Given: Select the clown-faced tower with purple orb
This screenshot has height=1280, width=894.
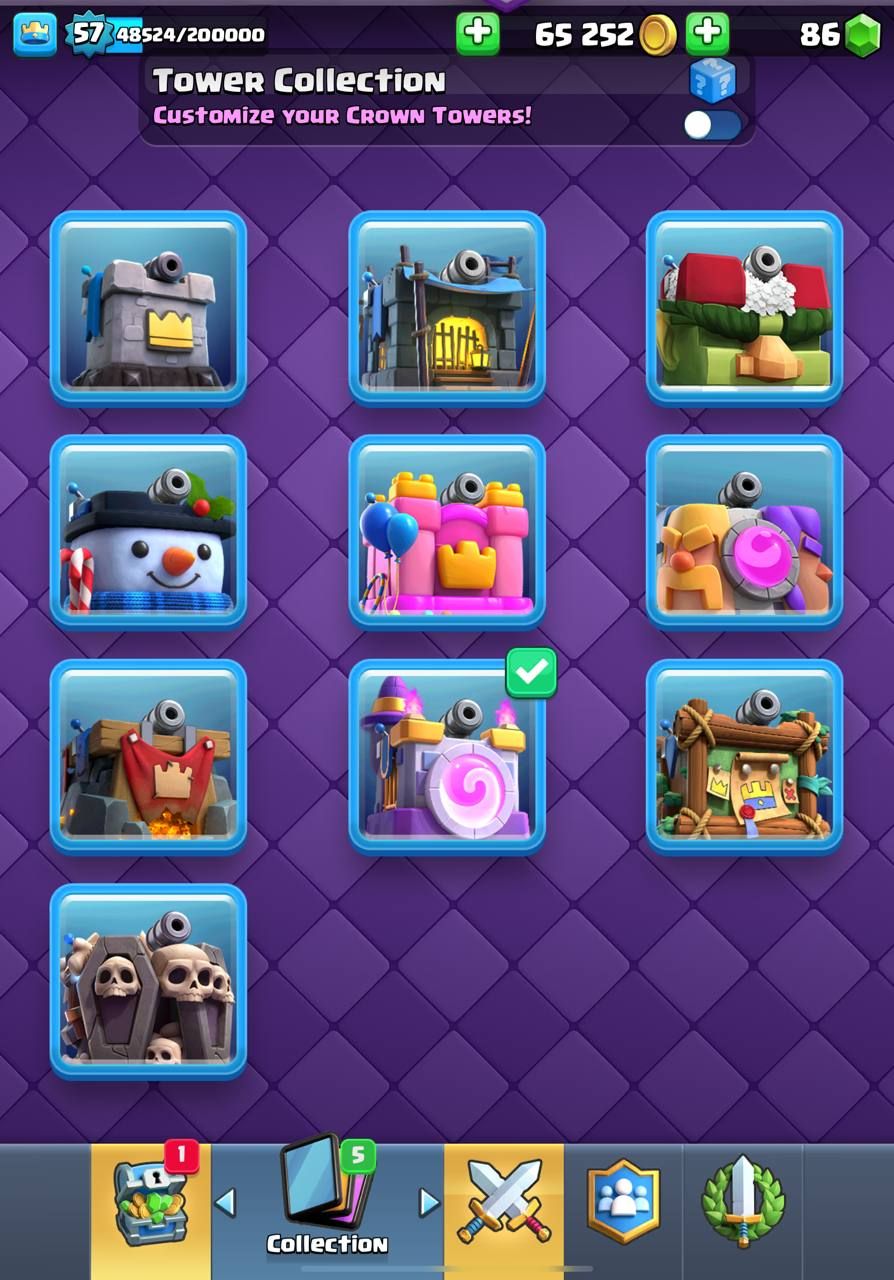Looking at the screenshot, I should 744,531.
